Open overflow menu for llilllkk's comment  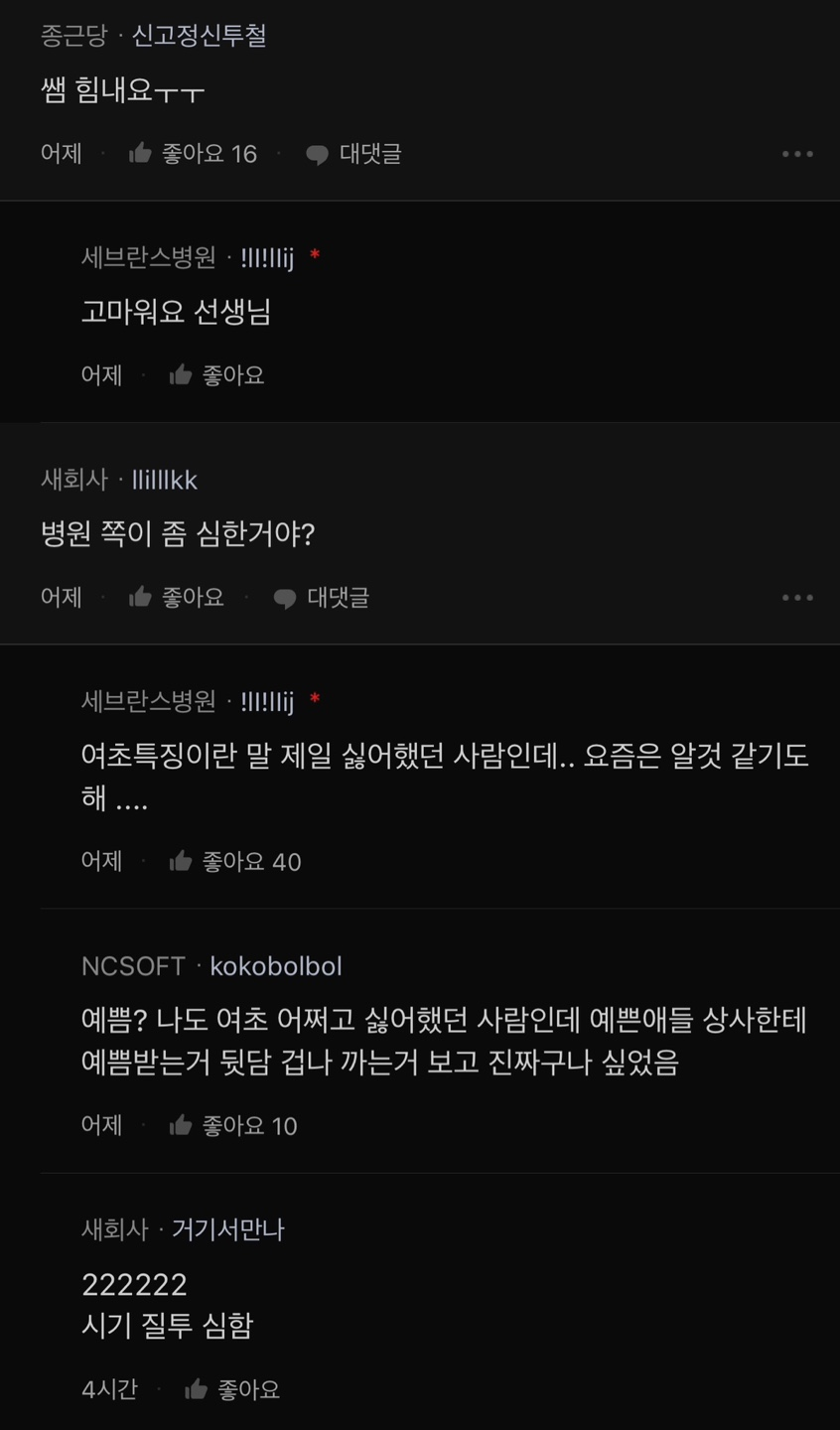pos(797,598)
